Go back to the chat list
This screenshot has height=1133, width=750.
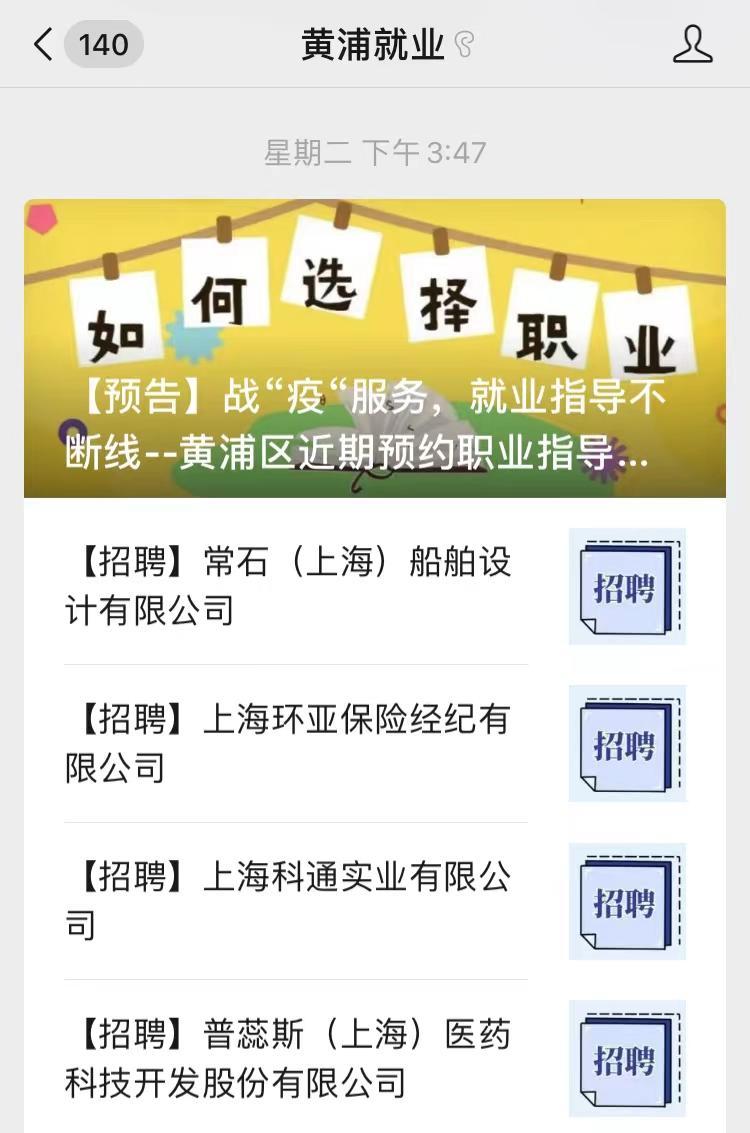[x=44, y=45]
